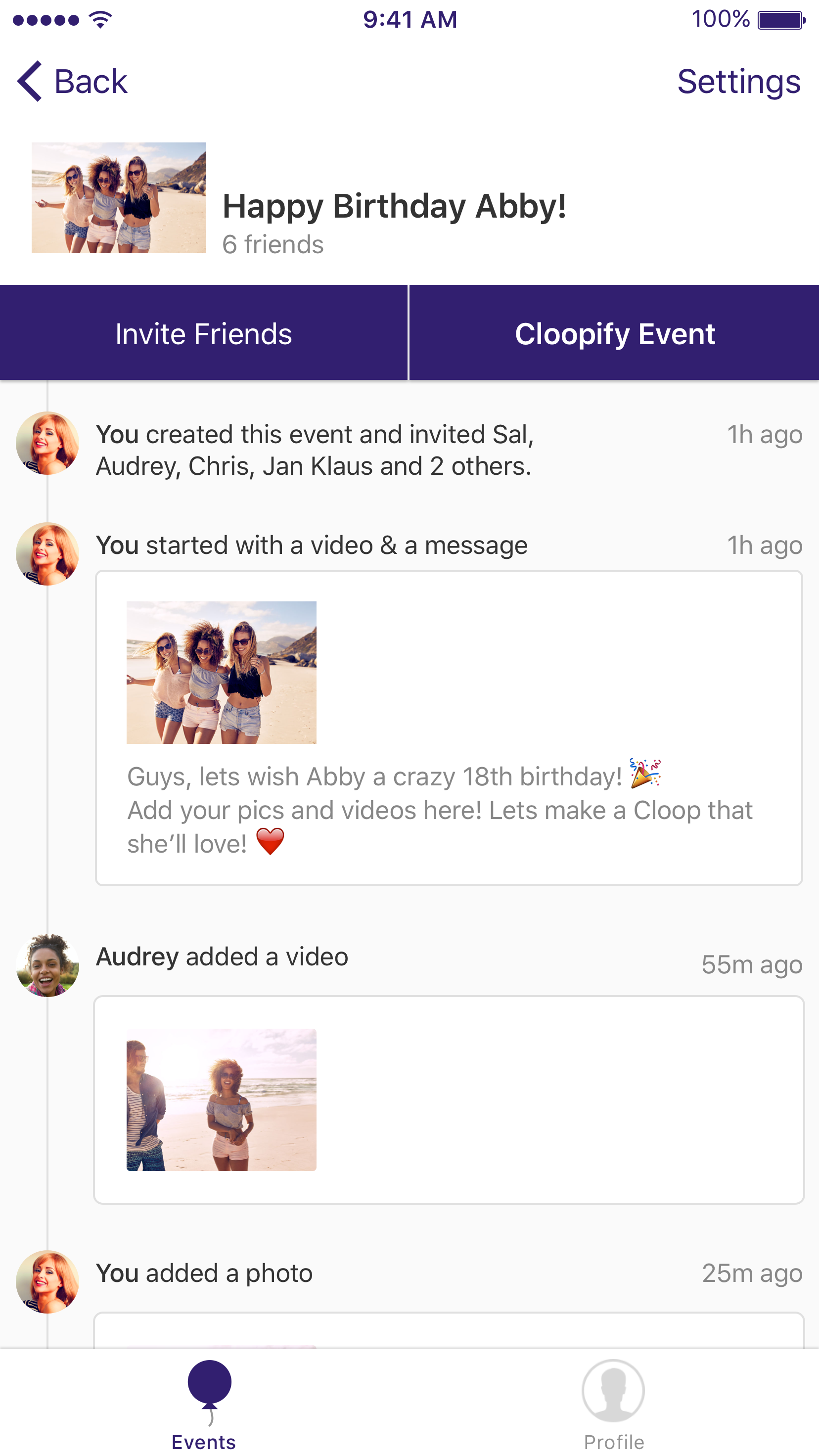Screen dimensions: 819x1456
Task: Tap the Invite Friends button
Action: point(203,333)
